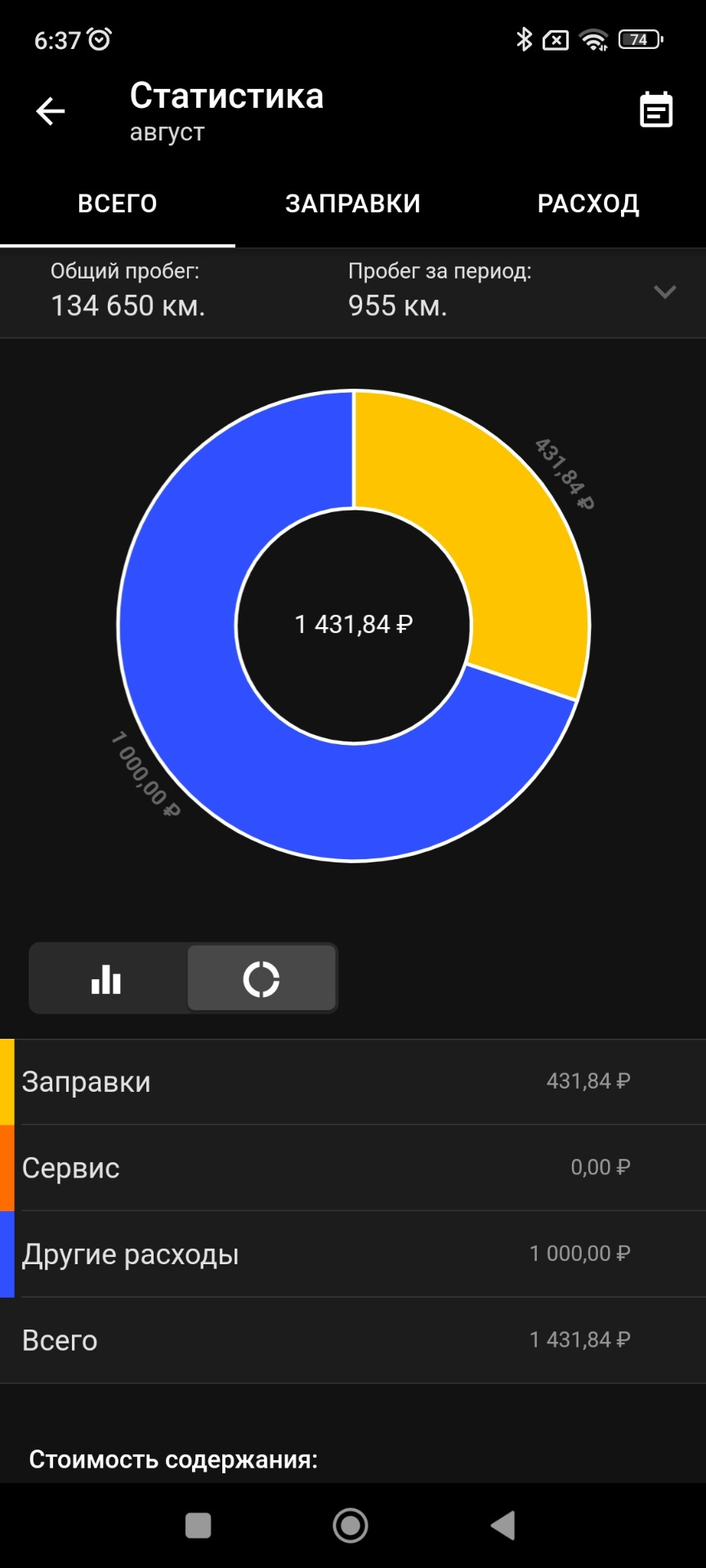Open the Сервис expenses row
706x1568 pixels.
tap(353, 1168)
